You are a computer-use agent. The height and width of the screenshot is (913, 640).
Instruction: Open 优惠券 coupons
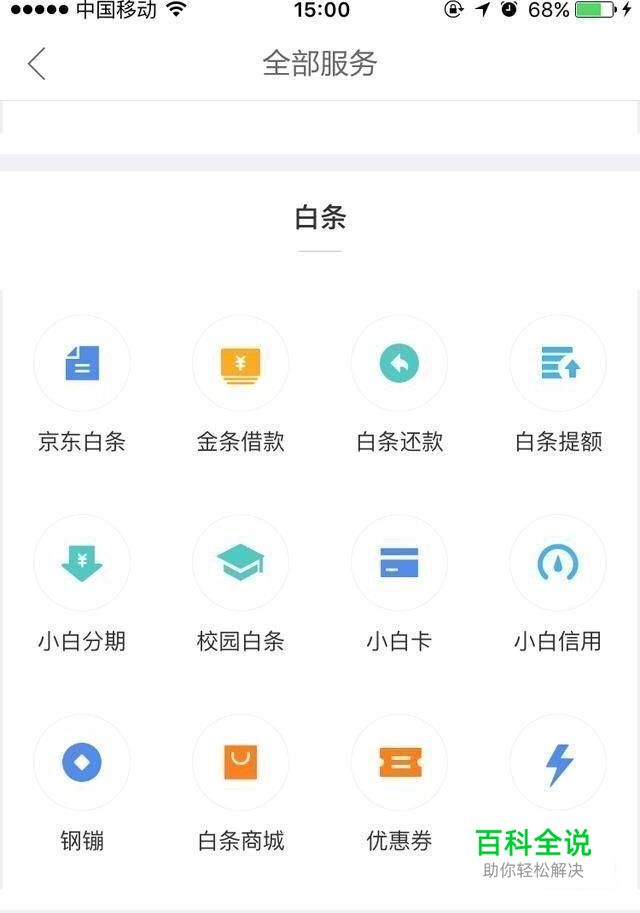[399, 763]
